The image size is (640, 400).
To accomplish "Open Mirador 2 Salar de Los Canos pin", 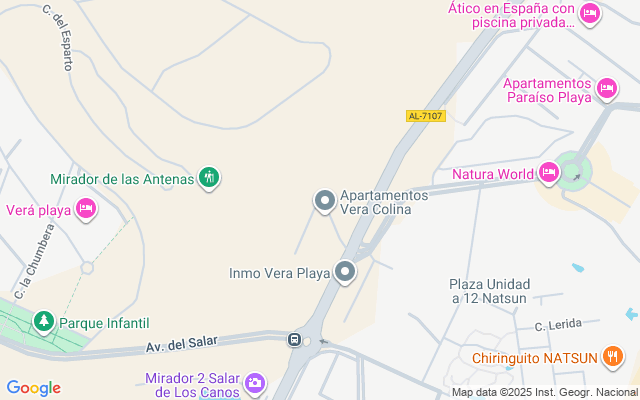I will (x=255, y=383).
